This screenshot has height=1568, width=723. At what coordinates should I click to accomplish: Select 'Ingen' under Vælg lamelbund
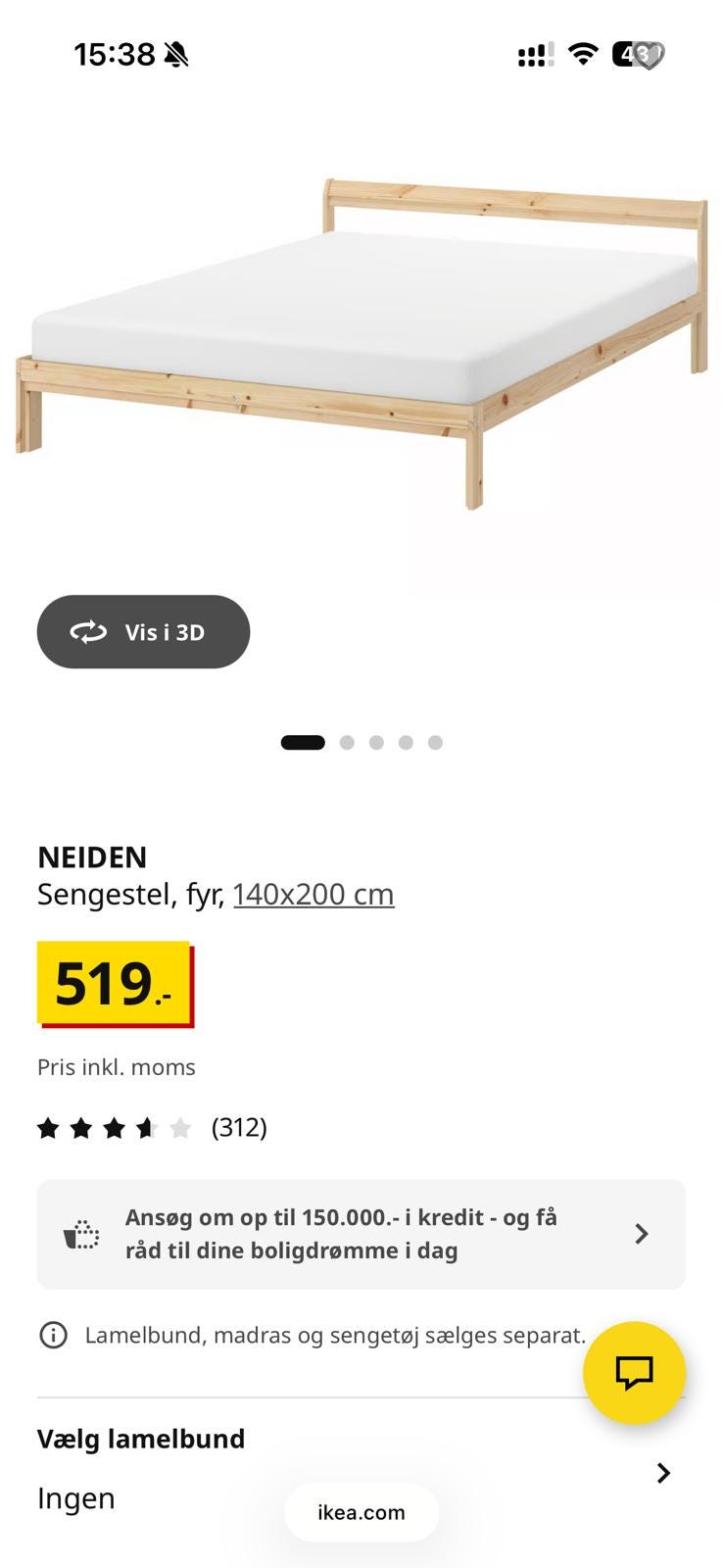75,1497
